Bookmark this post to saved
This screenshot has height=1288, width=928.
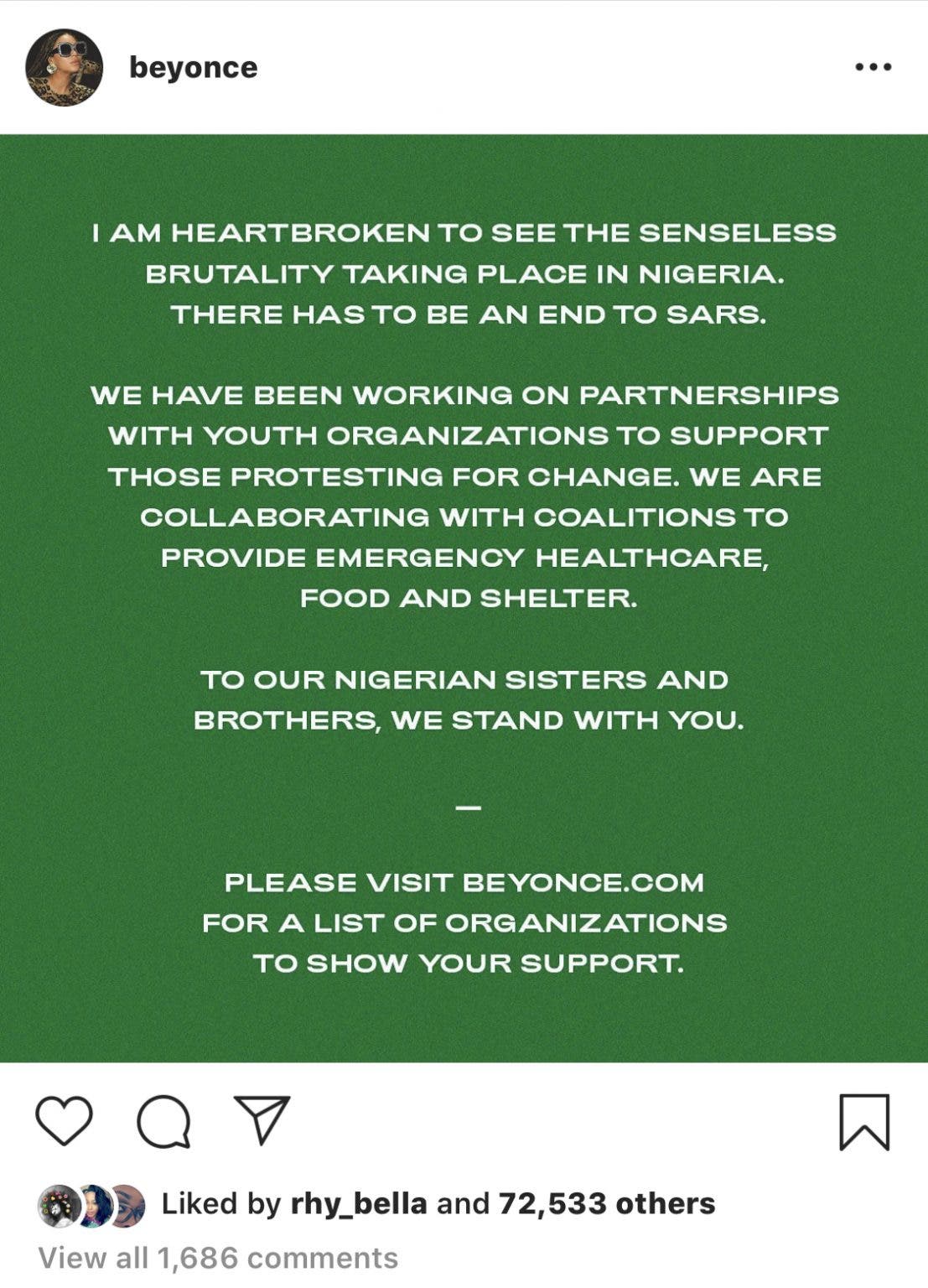click(864, 1121)
